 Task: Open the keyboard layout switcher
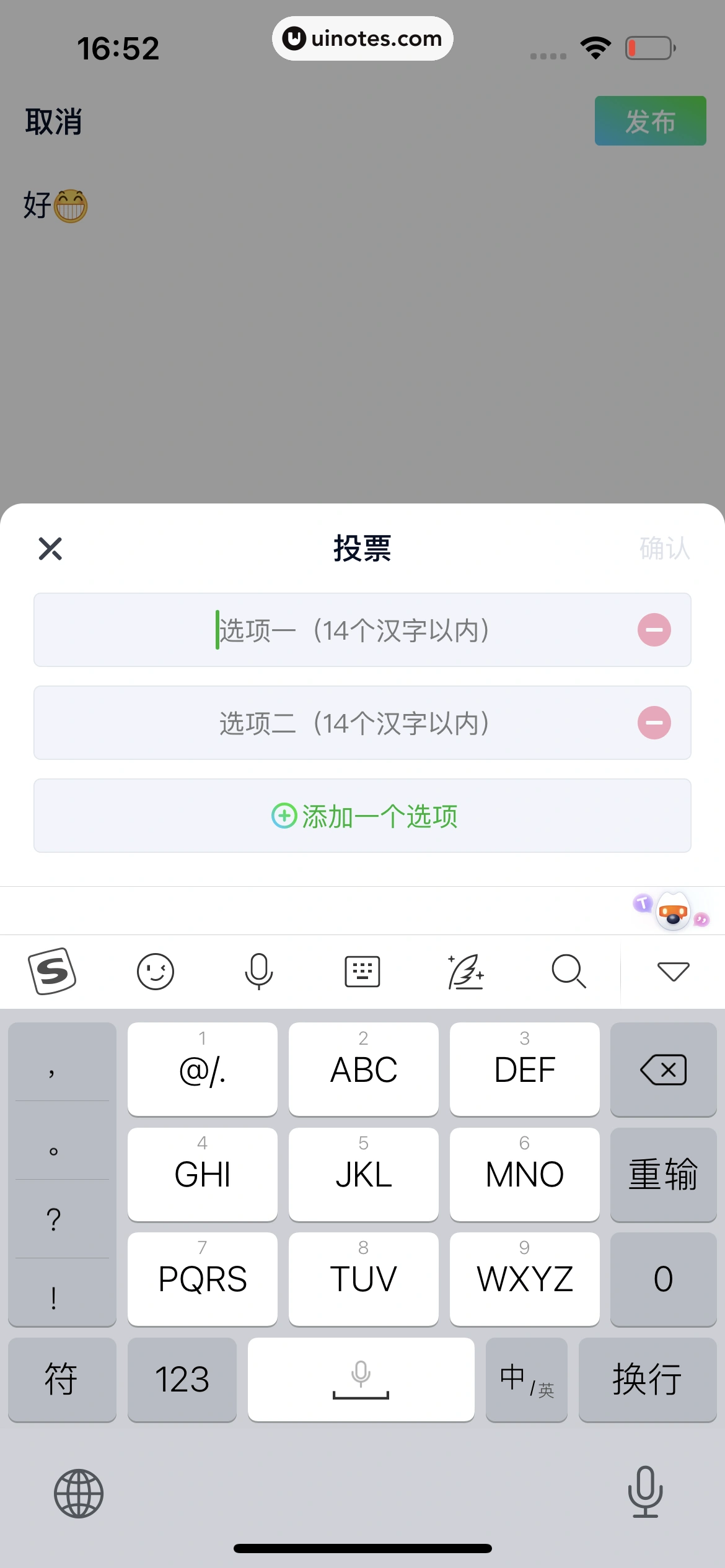click(362, 971)
